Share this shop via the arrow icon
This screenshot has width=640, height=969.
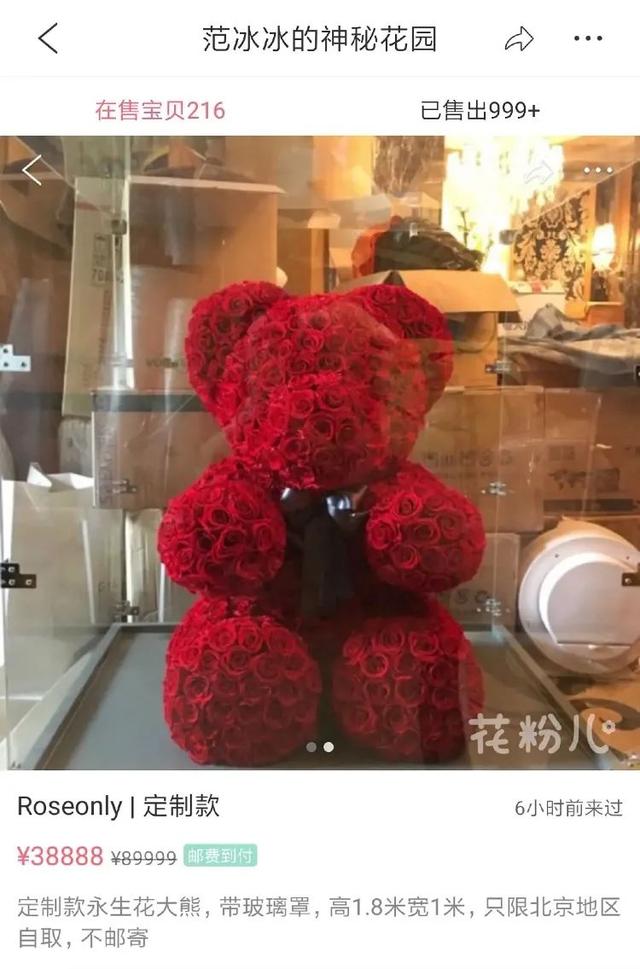tap(519, 39)
